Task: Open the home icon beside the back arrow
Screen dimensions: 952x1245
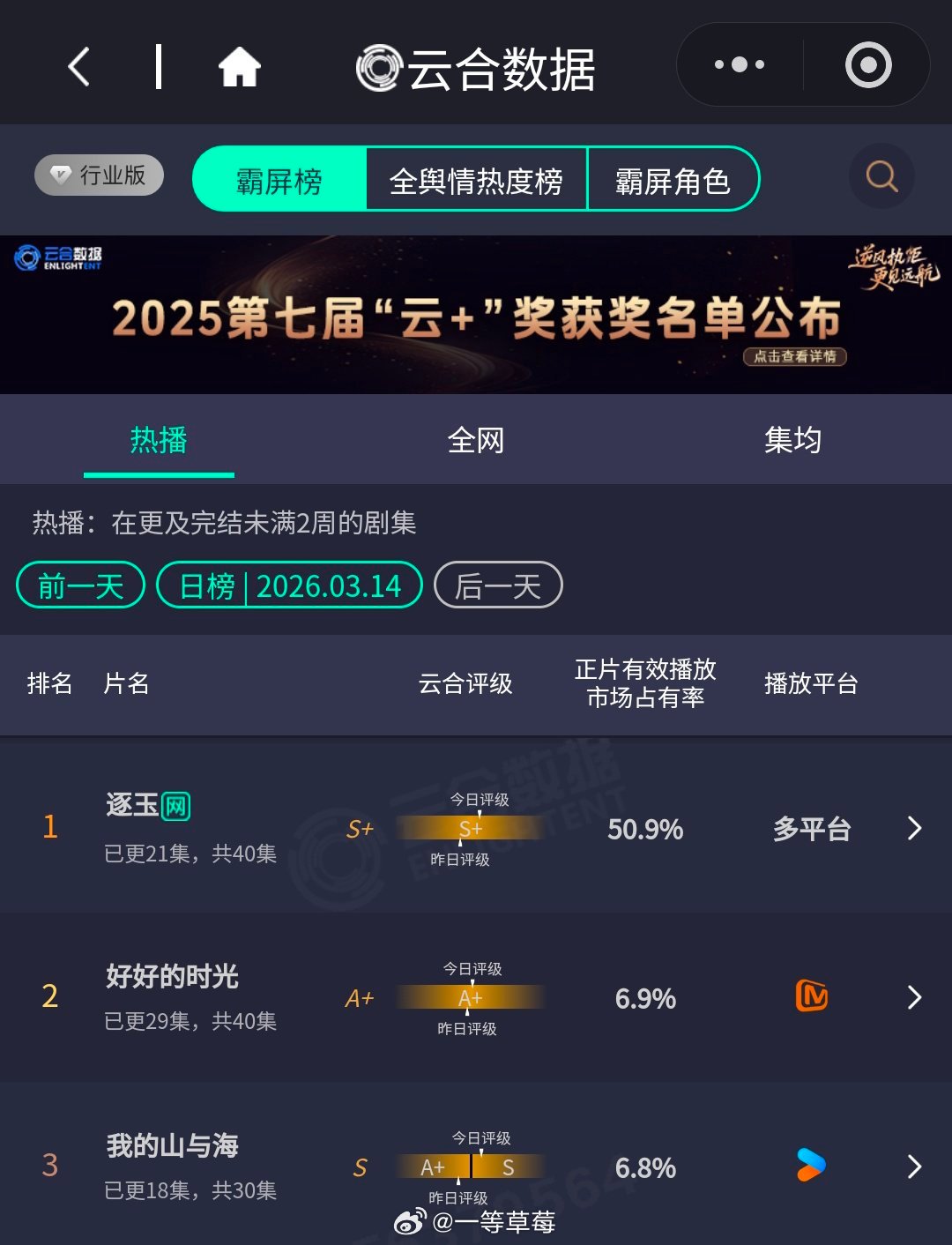Action: pyautogui.click(x=240, y=64)
